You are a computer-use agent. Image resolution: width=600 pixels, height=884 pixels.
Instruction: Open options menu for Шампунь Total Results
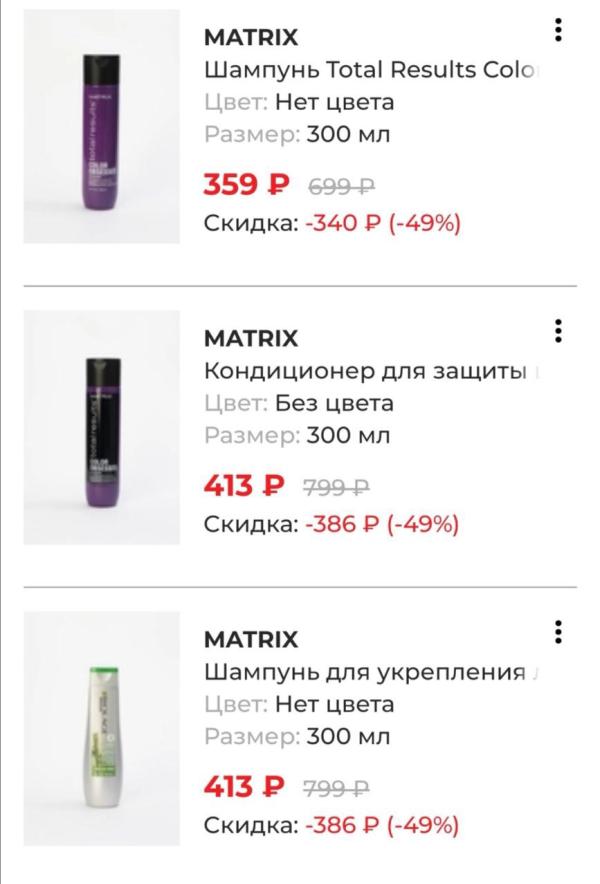click(558, 31)
